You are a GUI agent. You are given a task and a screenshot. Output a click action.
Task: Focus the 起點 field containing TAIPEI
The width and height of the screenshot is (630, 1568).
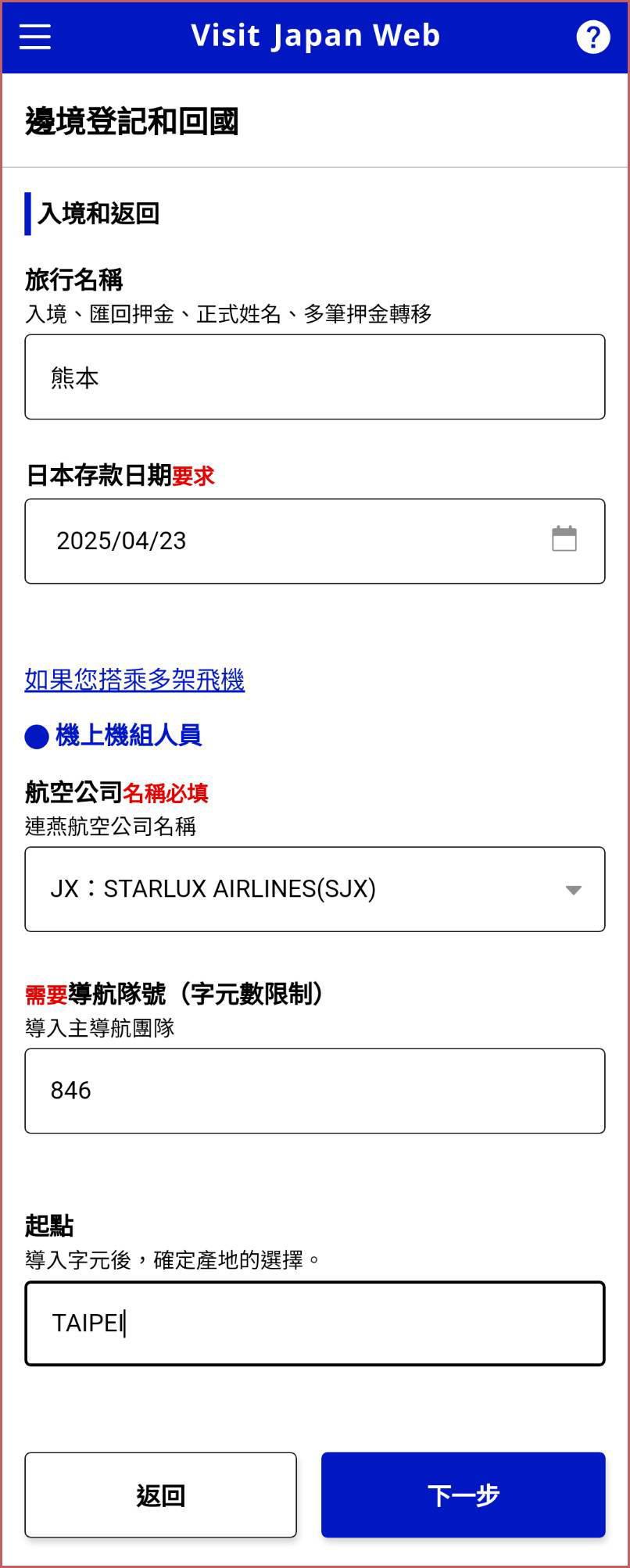[x=314, y=1323]
